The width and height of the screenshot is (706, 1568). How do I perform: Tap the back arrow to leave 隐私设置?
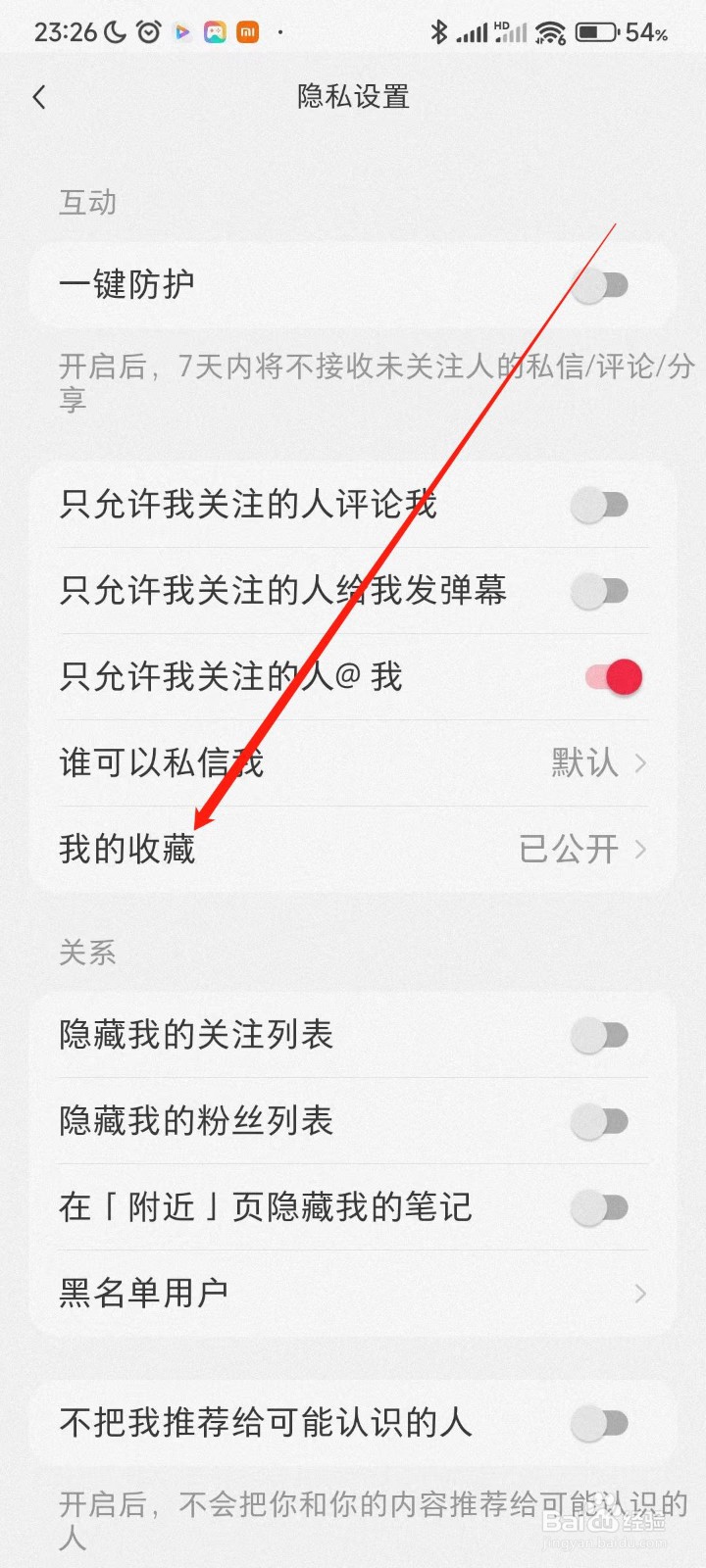tap(39, 96)
